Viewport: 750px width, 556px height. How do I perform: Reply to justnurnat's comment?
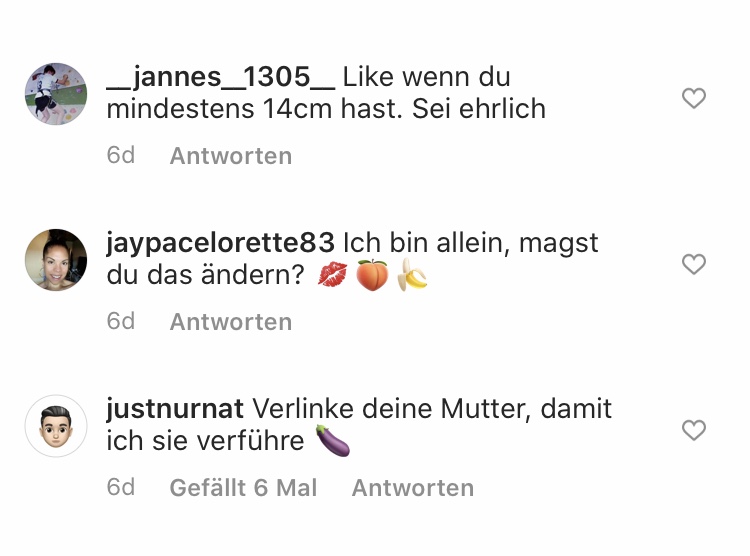coord(412,488)
